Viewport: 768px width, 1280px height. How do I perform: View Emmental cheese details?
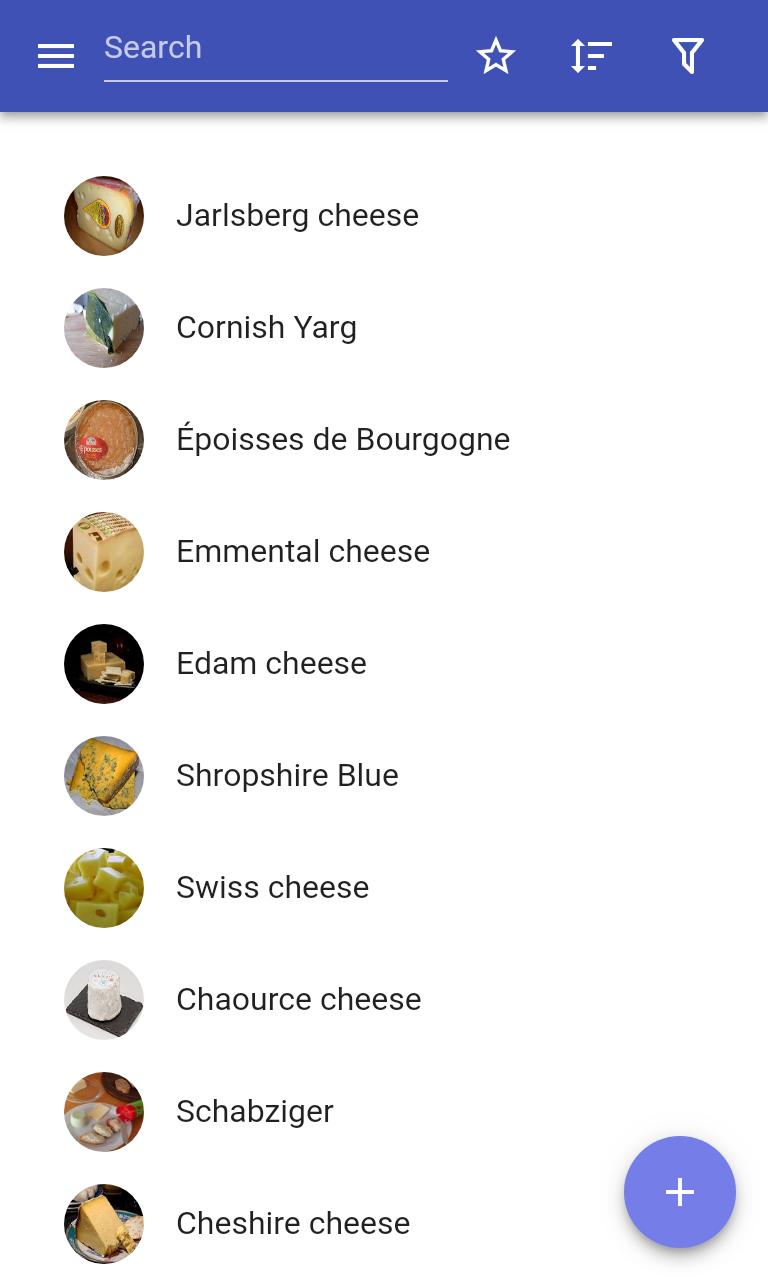[384, 552]
